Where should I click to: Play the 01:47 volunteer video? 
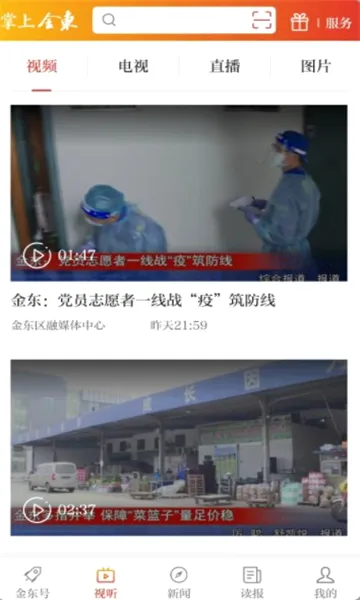coord(37,255)
